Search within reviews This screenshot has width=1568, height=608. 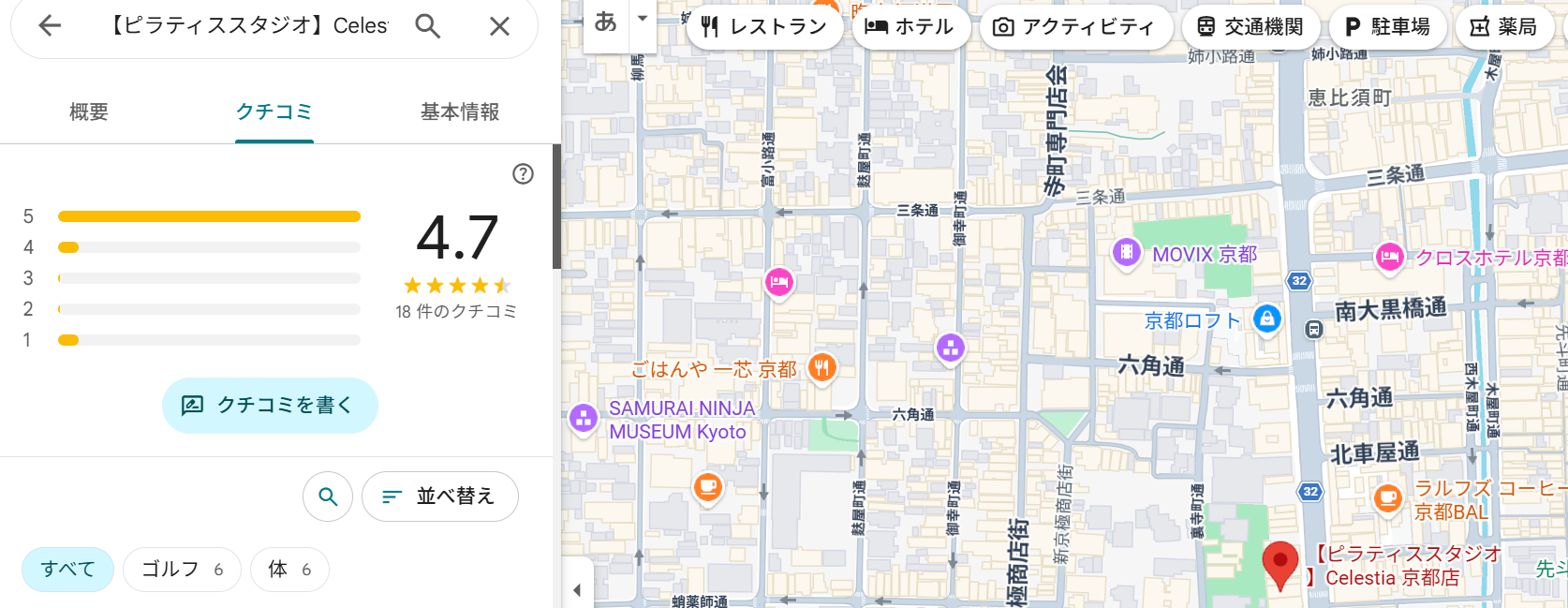328,497
